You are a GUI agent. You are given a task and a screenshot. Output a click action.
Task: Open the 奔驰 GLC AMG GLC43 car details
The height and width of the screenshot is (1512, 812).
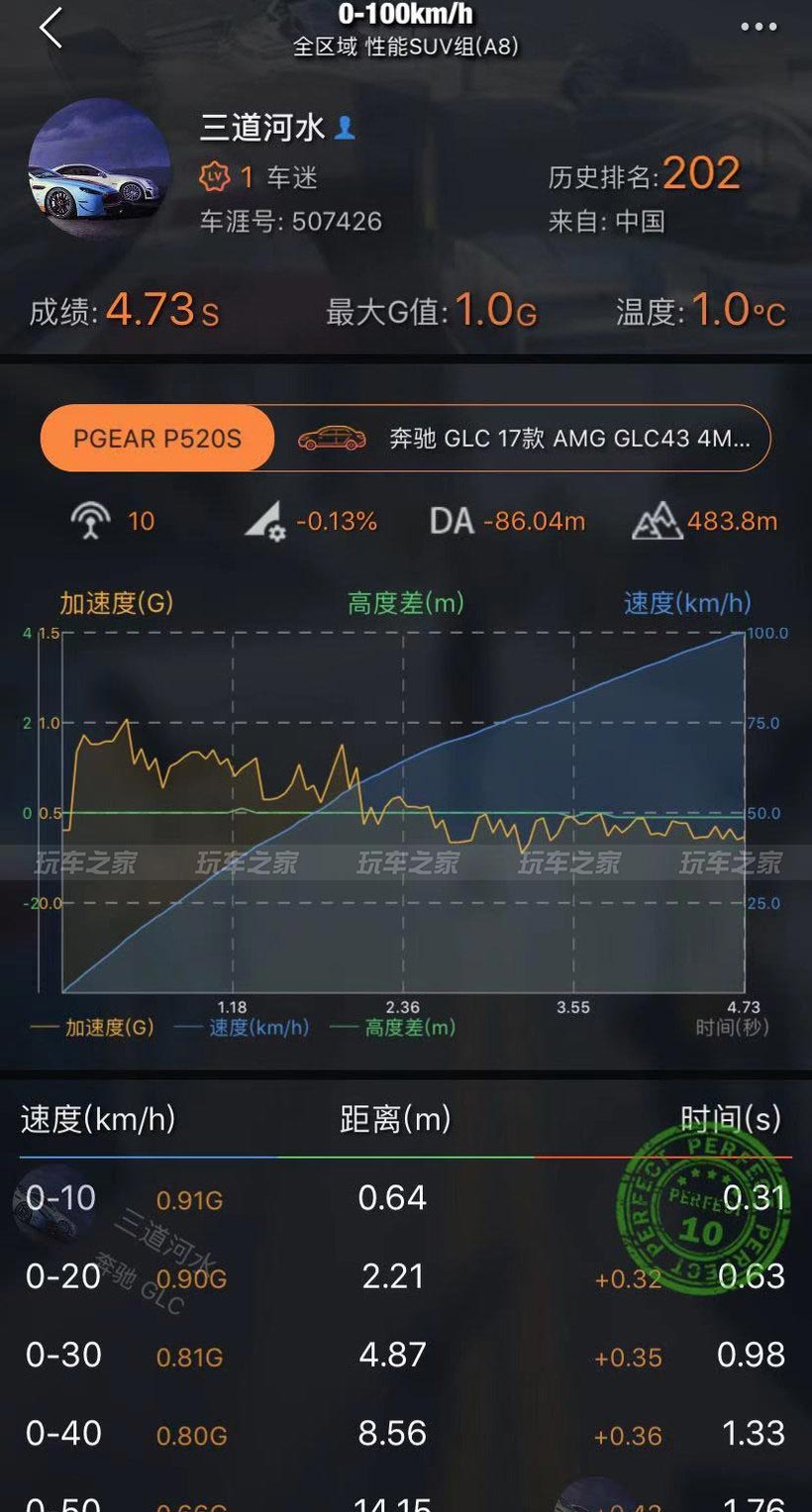pyautogui.click(x=524, y=438)
